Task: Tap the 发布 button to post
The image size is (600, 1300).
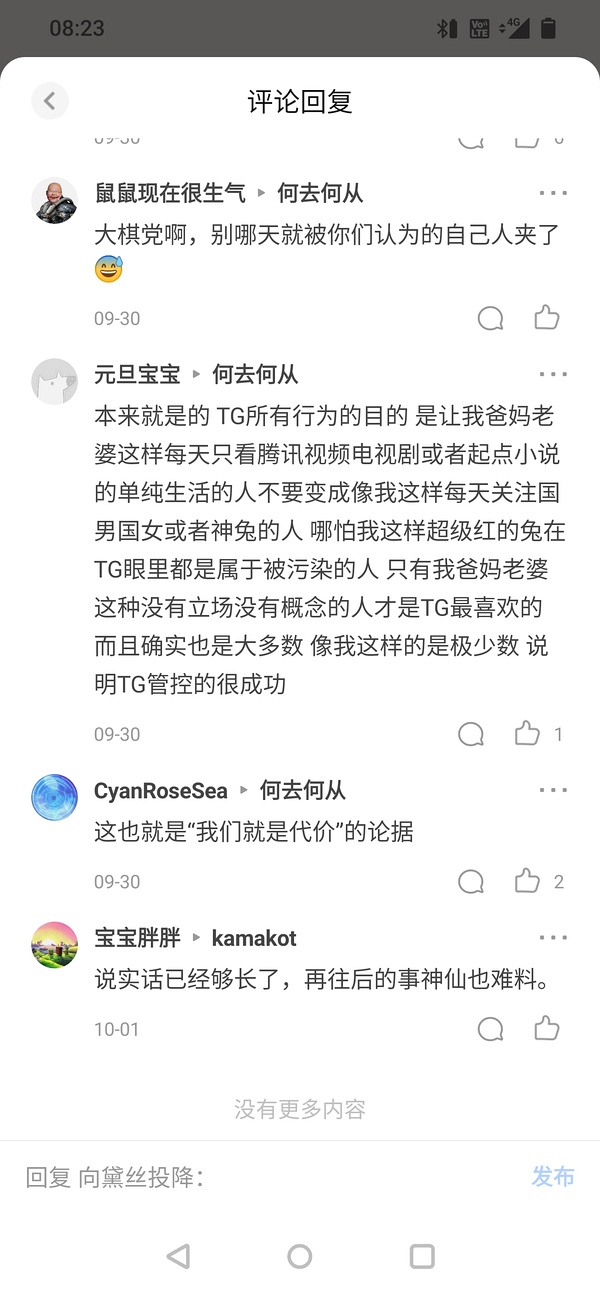Action: click(x=552, y=1177)
